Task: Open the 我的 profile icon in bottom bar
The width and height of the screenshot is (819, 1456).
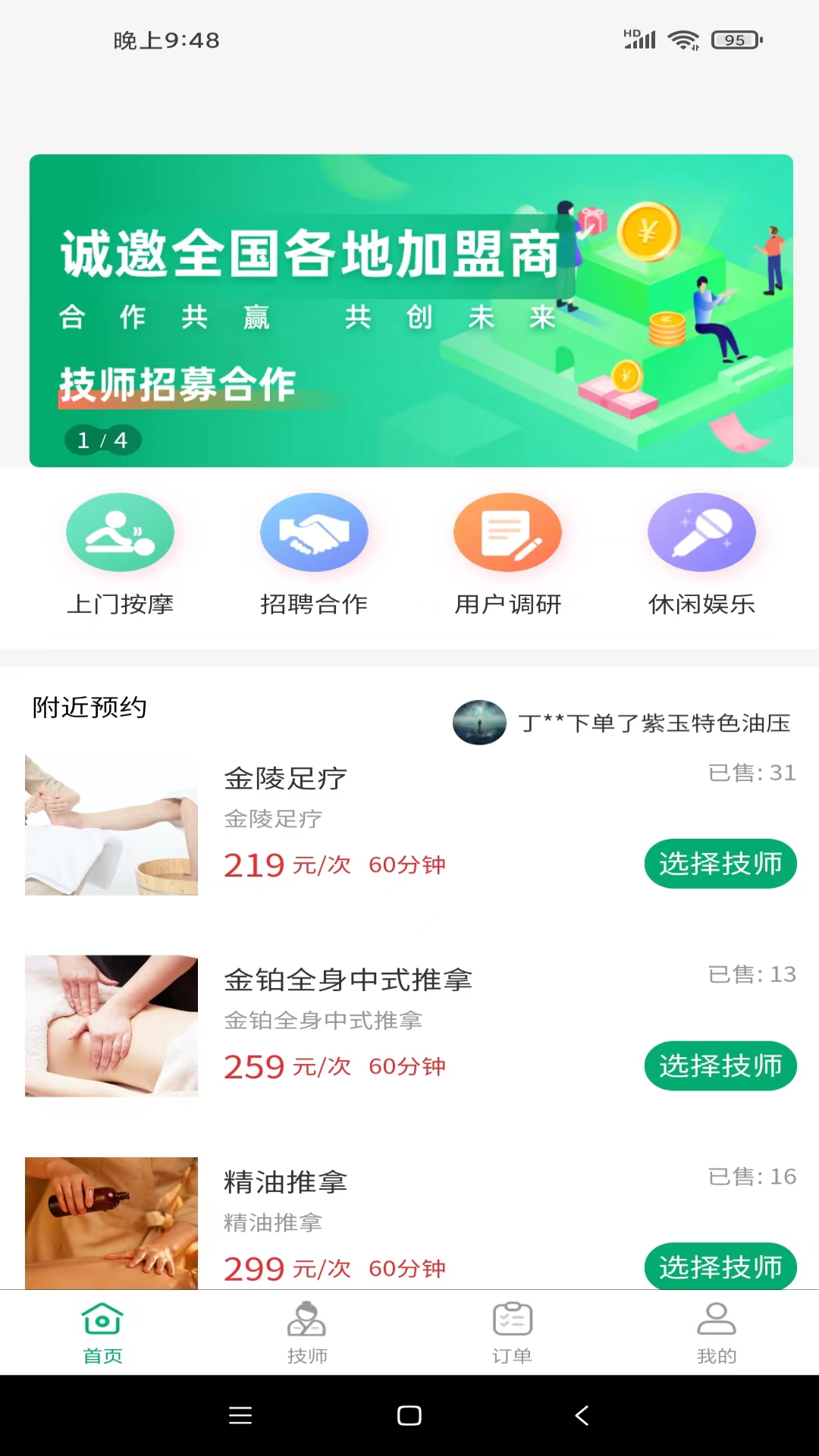Action: tap(717, 1319)
